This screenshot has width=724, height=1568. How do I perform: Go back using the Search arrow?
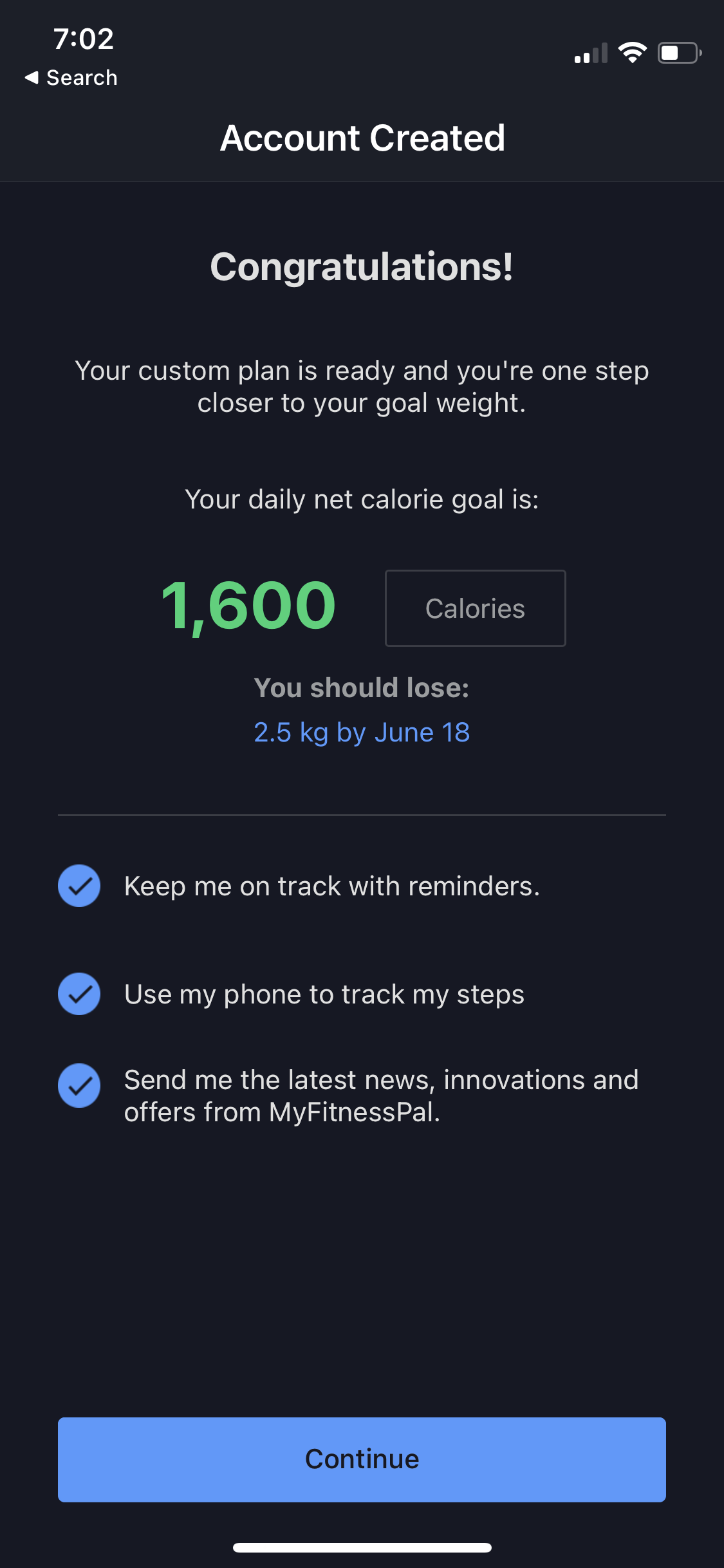(71, 77)
